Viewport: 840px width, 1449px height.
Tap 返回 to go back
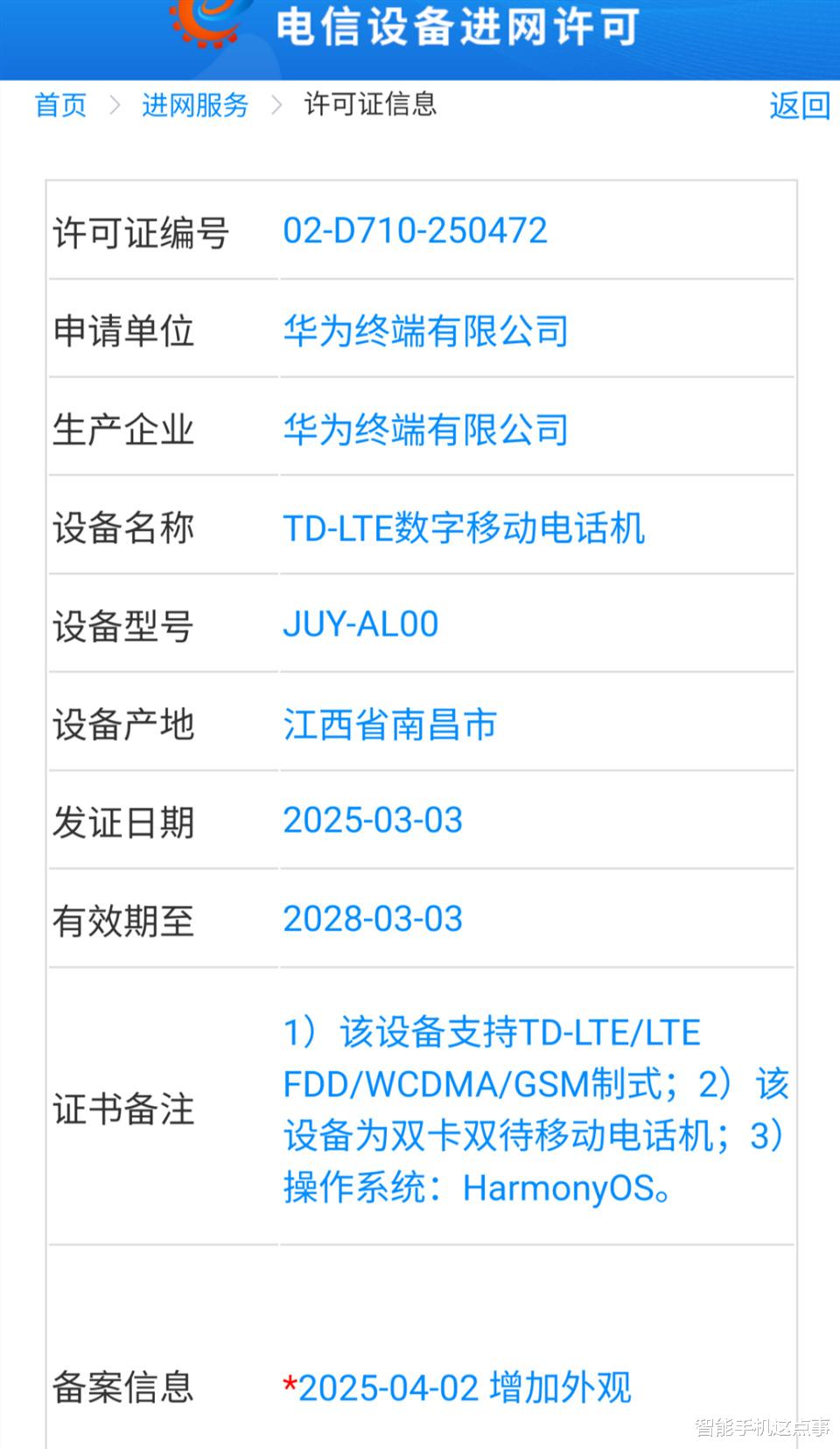[x=799, y=106]
